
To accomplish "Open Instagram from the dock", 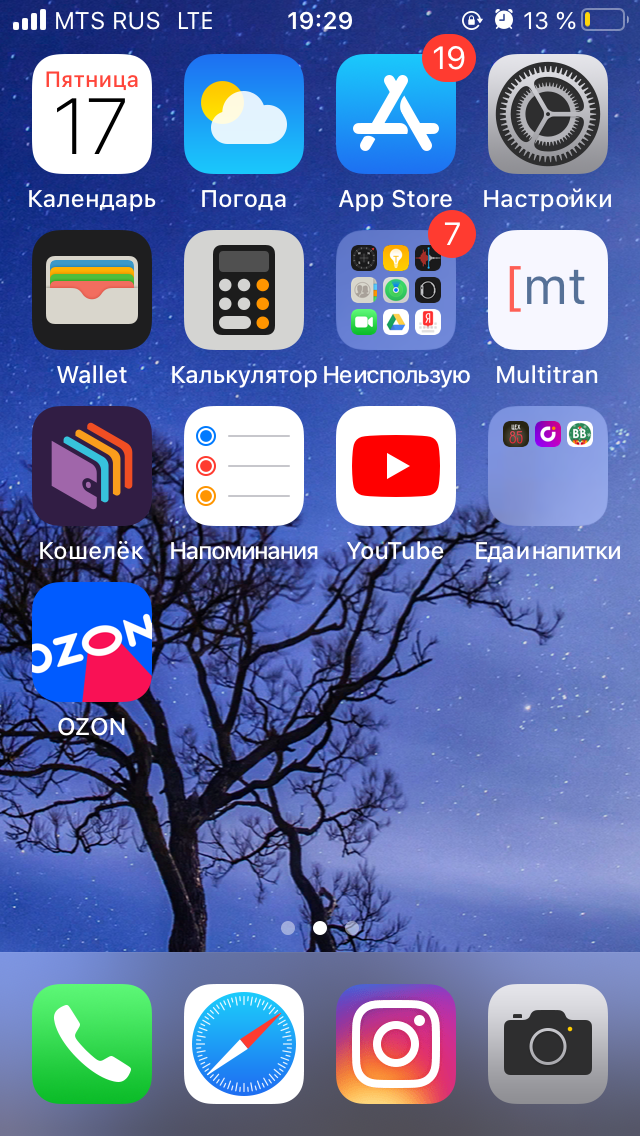I will tap(396, 1044).
